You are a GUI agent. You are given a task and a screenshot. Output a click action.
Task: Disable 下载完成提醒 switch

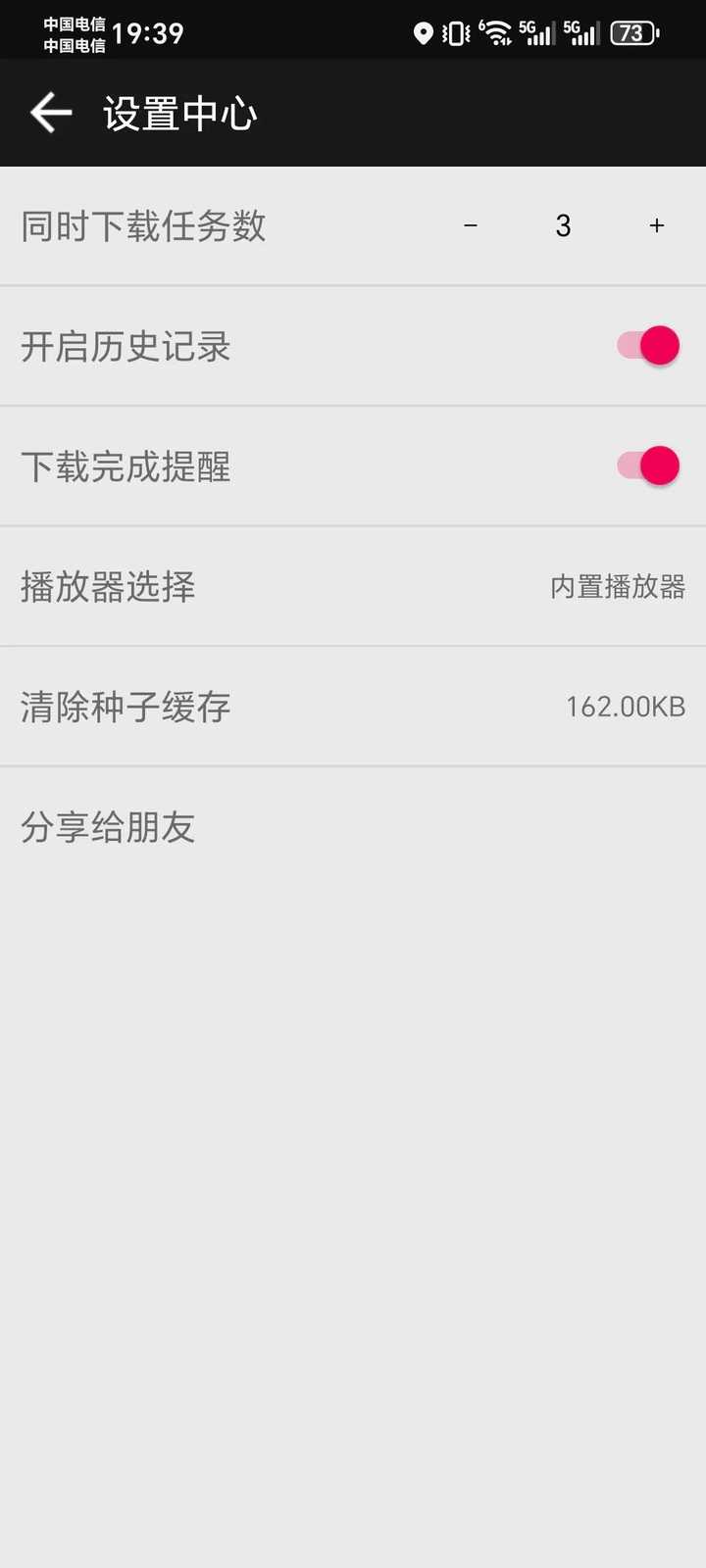648,466
